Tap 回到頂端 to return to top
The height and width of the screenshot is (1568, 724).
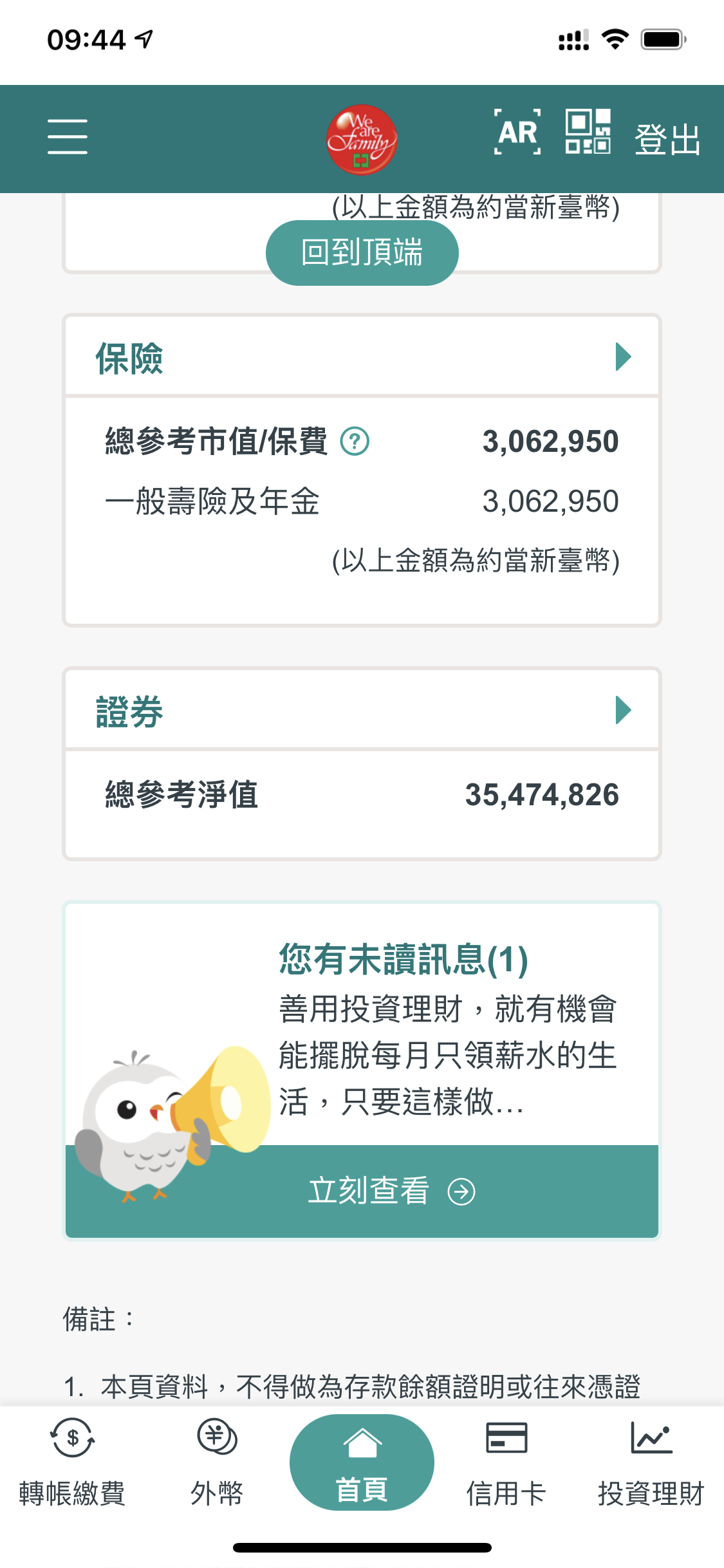[x=362, y=252]
